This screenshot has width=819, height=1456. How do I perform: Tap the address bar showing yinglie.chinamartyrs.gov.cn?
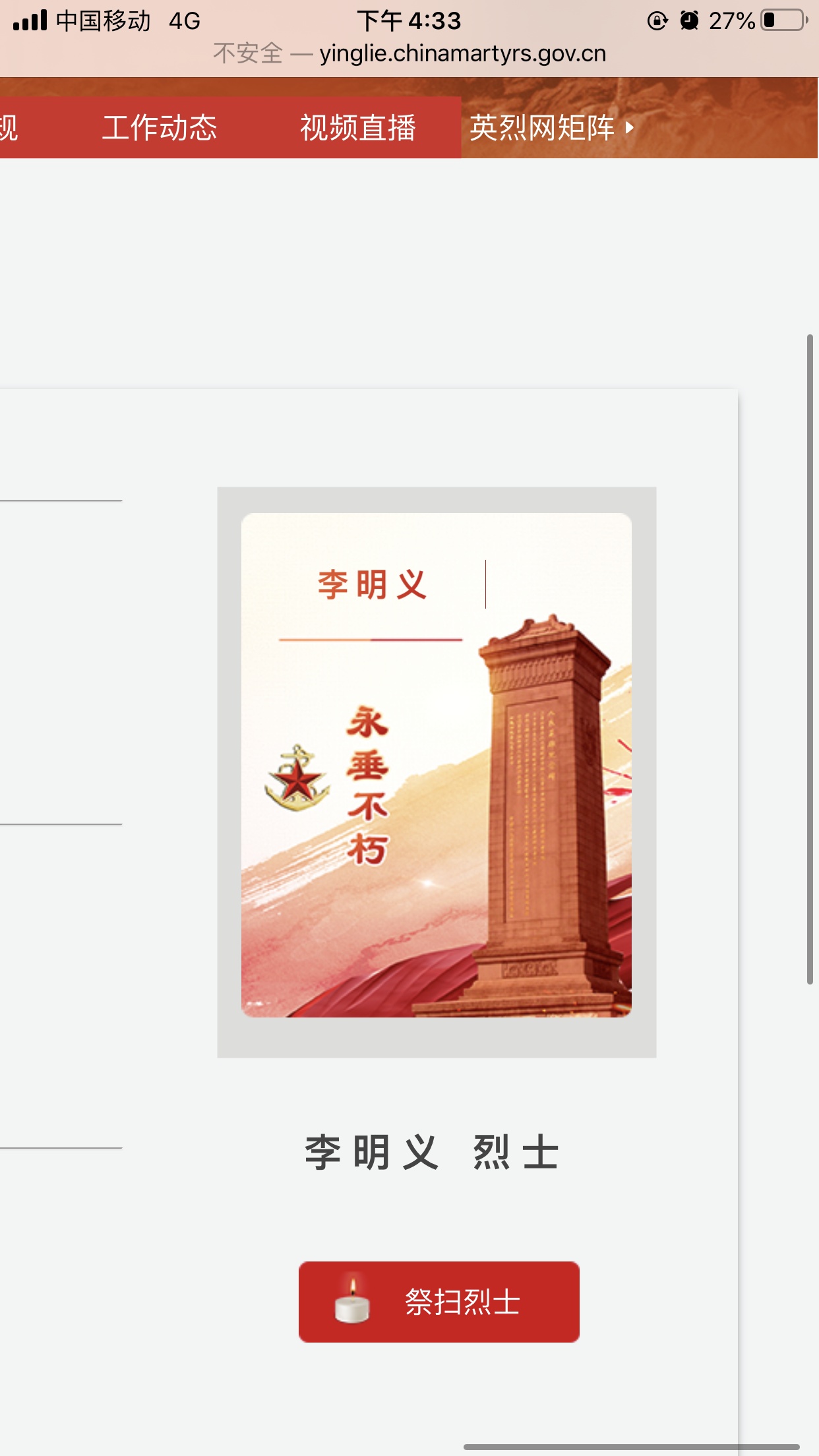[409, 53]
